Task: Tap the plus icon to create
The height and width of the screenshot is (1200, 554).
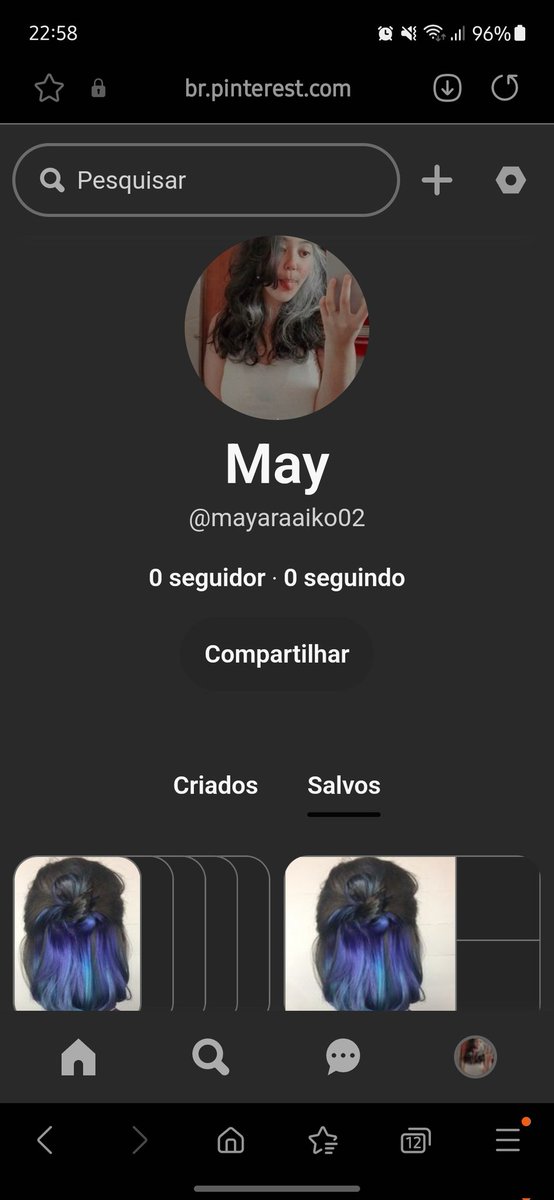Action: pos(437,181)
